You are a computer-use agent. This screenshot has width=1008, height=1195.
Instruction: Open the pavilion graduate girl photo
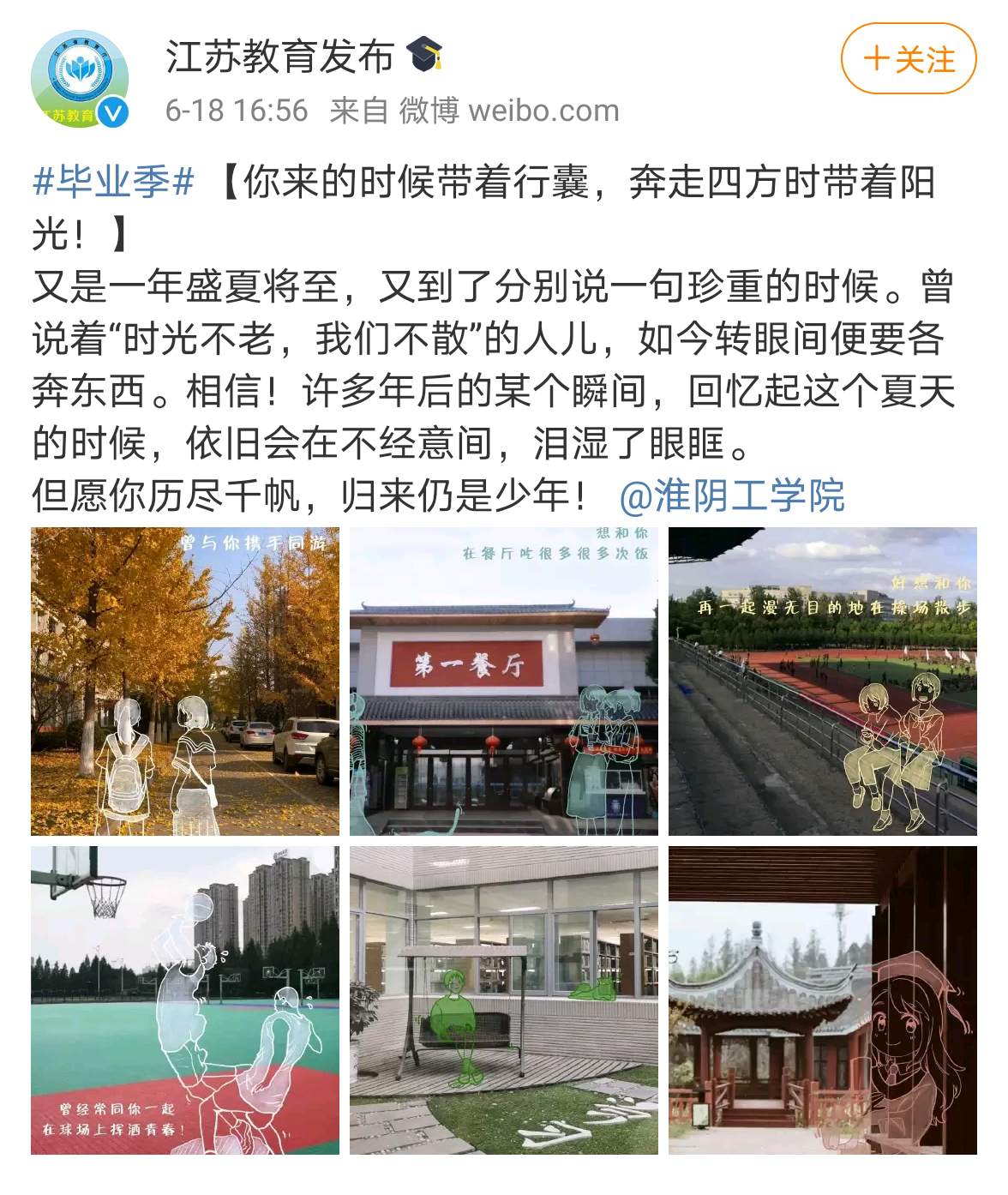coord(822,1000)
